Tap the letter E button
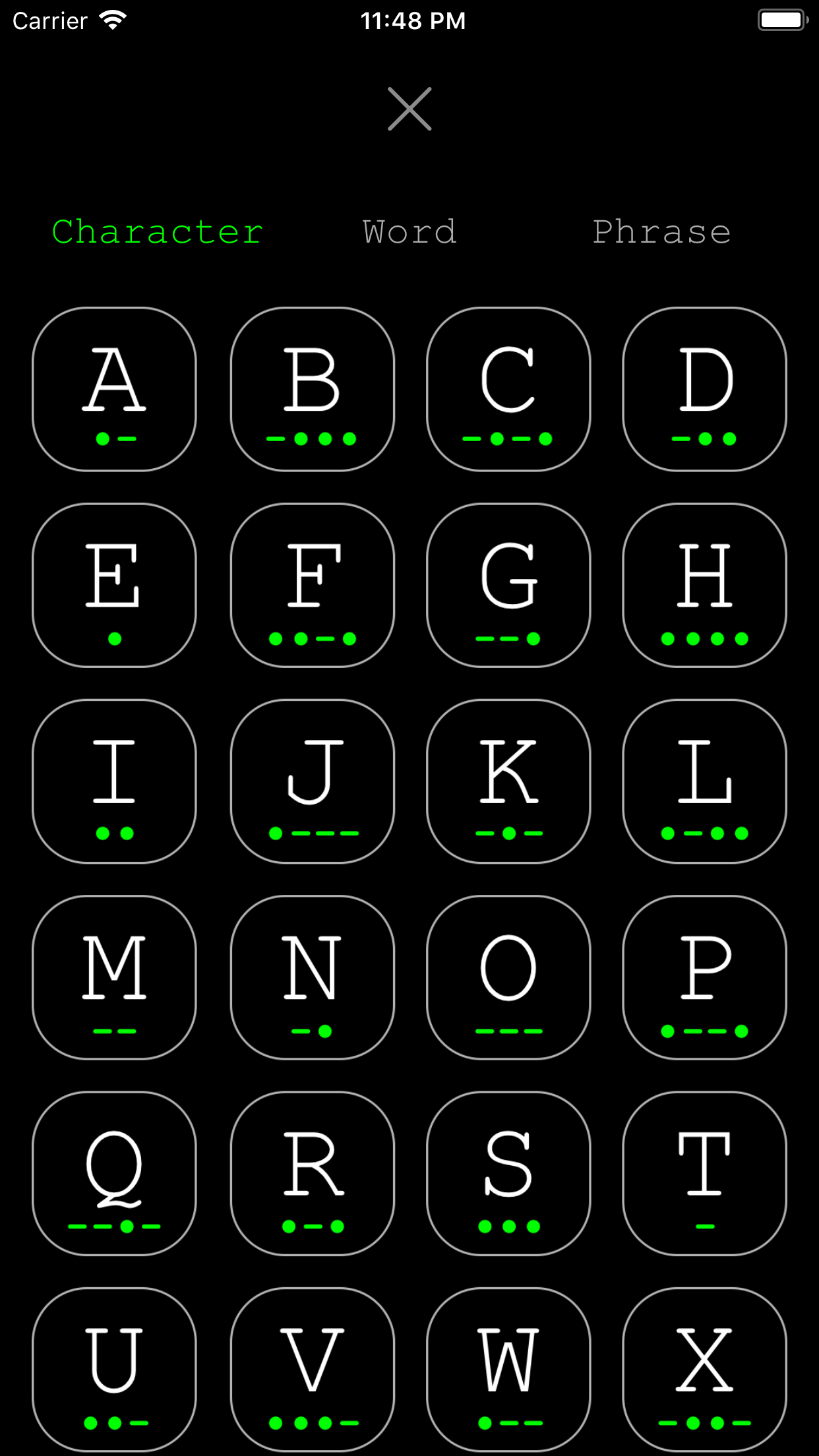This screenshot has width=819, height=1456. click(x=114, y=586)
